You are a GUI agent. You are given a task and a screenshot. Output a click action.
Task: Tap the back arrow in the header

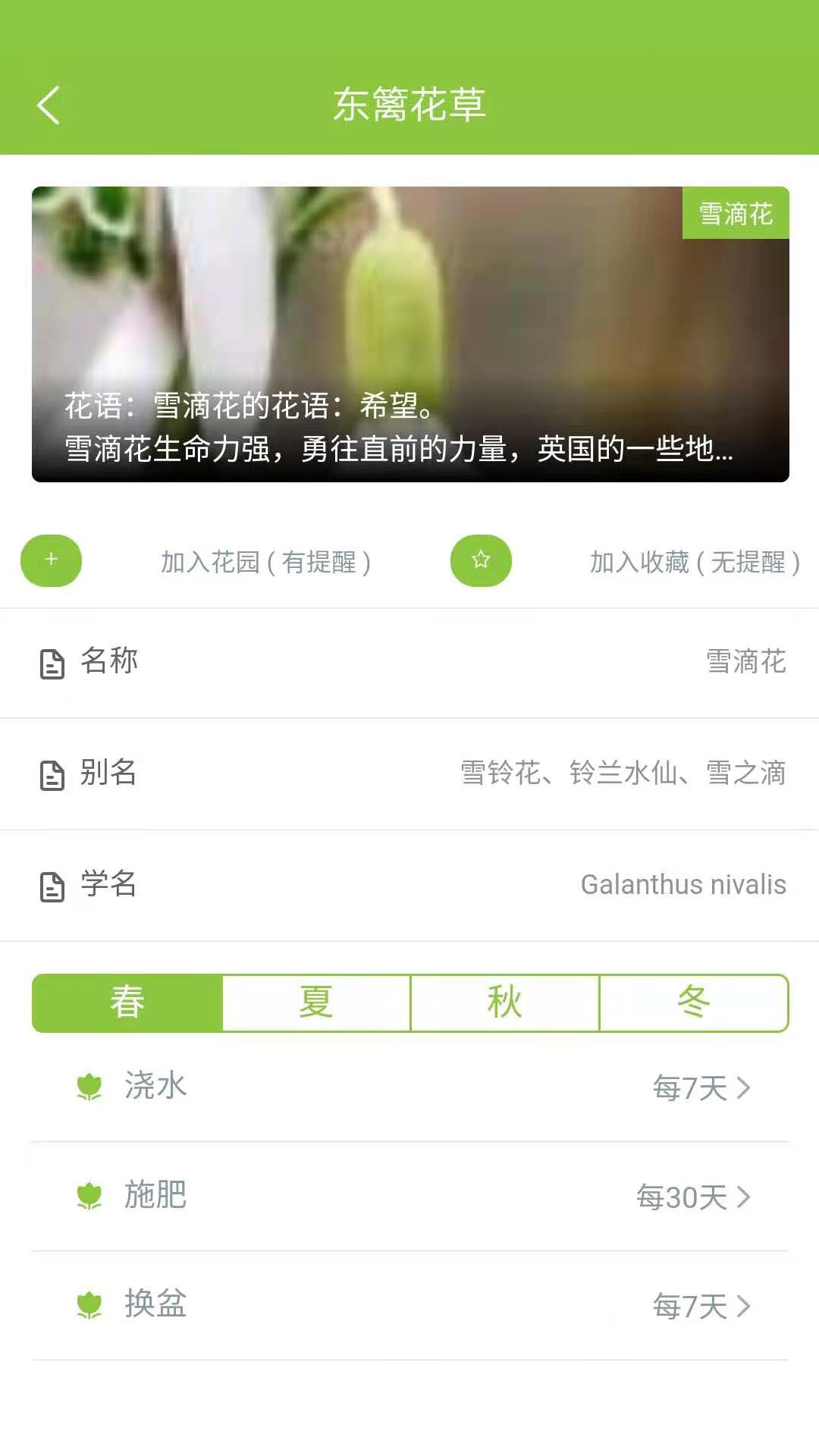point(49,104)
